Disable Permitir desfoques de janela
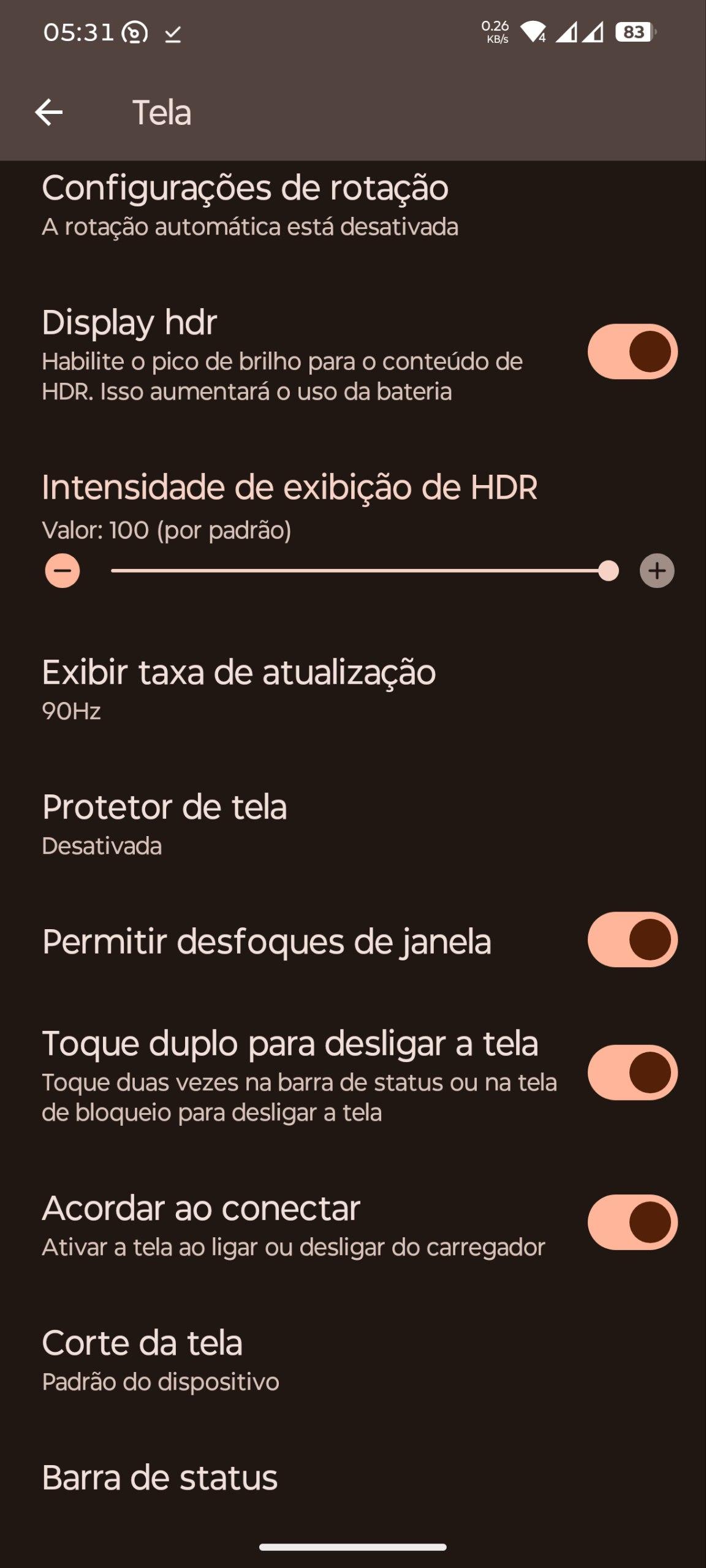 pos(632,940)
